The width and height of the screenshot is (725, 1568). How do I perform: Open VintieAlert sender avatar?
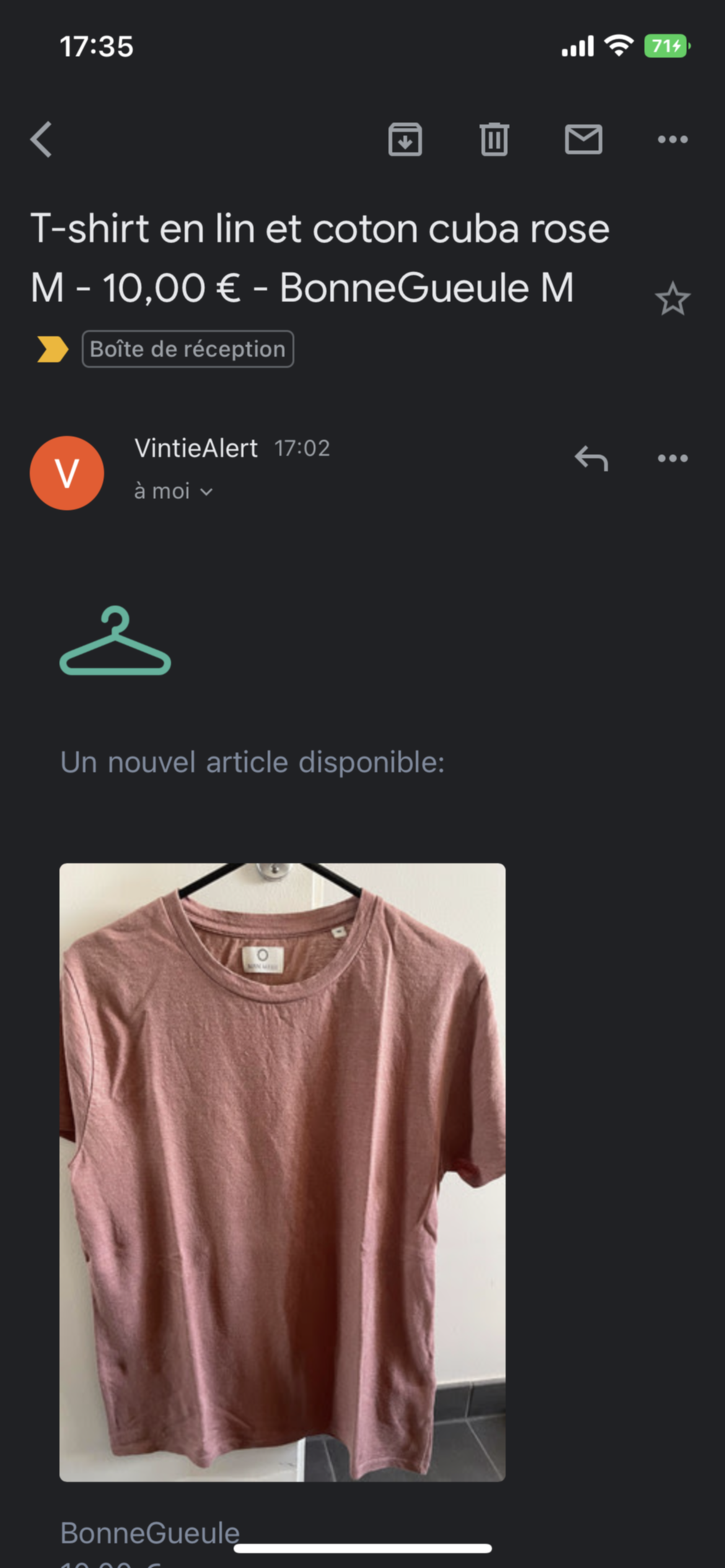coord(67,473)
